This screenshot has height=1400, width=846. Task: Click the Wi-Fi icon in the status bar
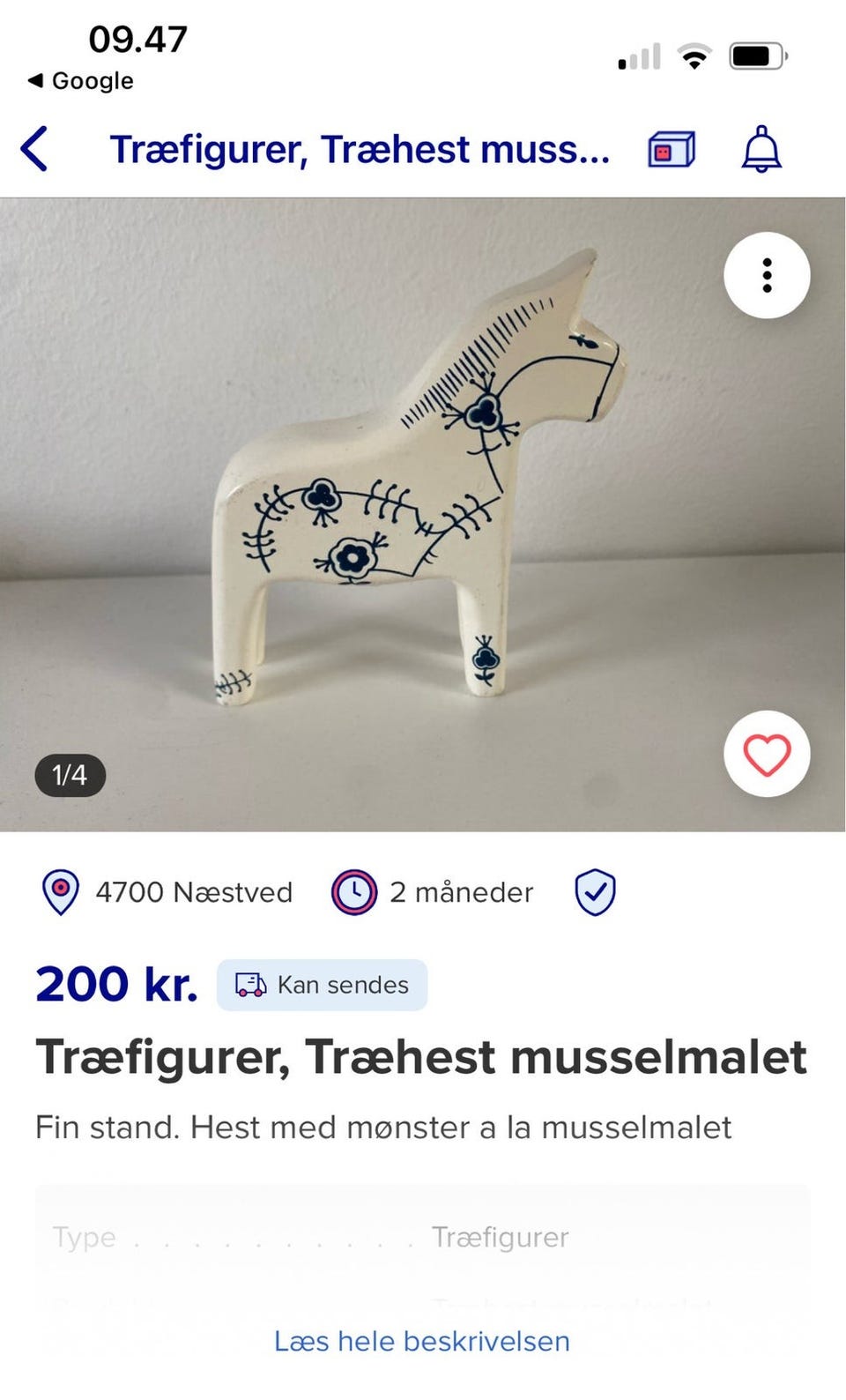[x=695, y=55]
